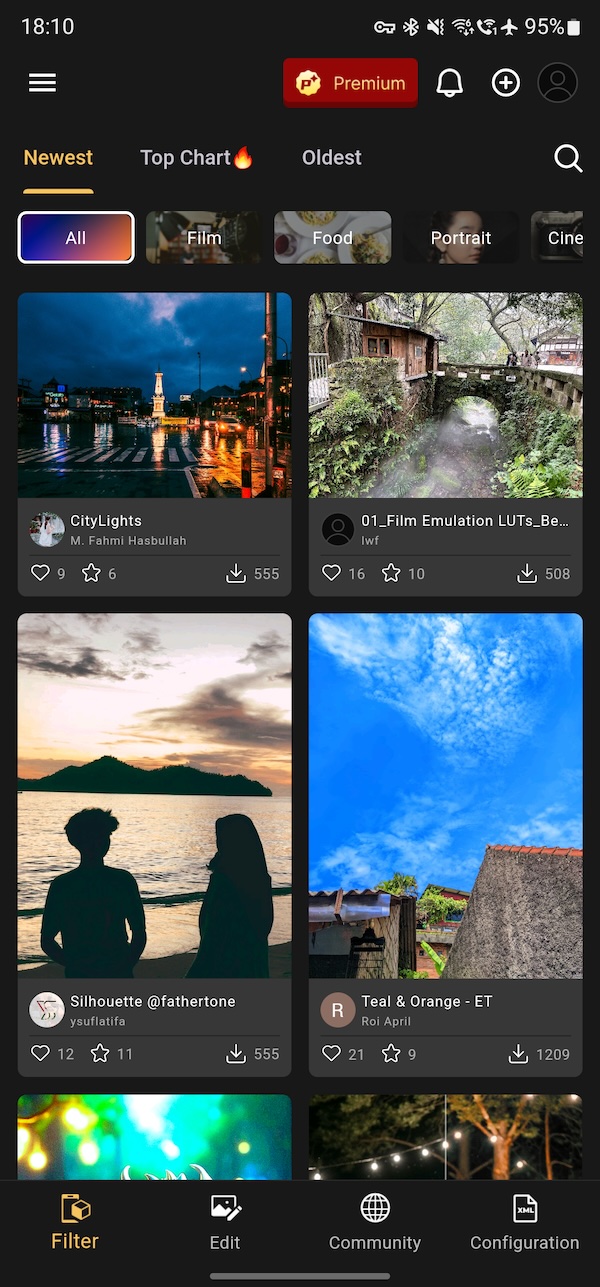Open the Configuration tab

pos(525,1222)
